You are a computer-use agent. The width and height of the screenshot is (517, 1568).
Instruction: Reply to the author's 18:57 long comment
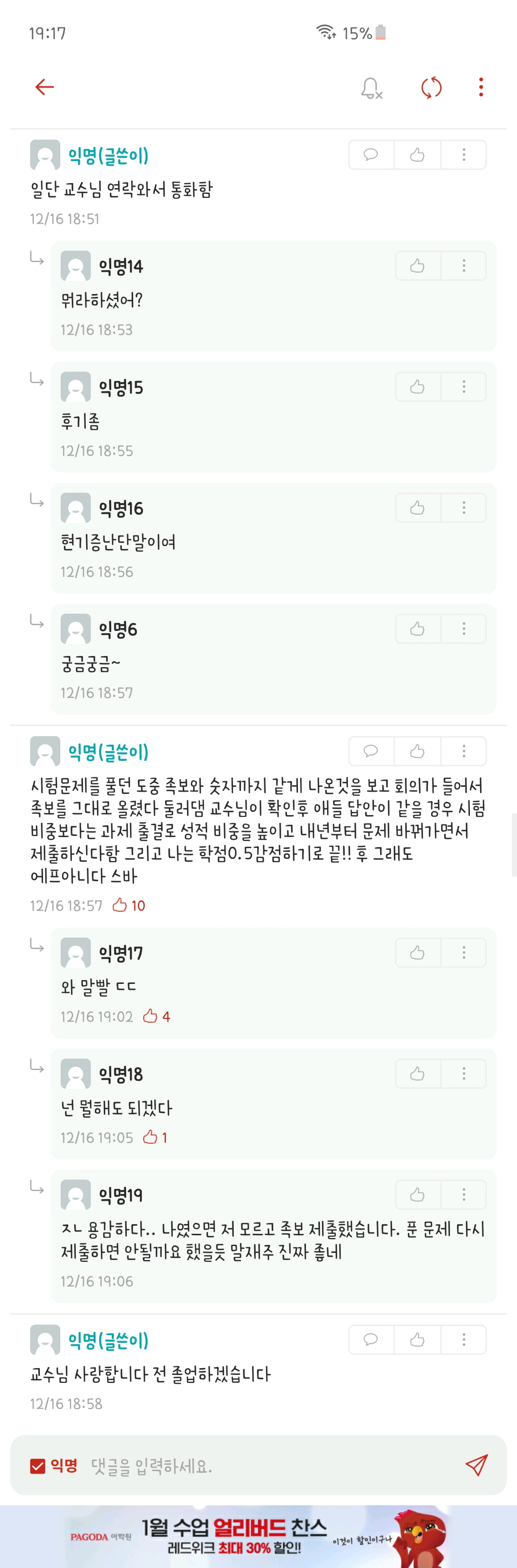371,751
